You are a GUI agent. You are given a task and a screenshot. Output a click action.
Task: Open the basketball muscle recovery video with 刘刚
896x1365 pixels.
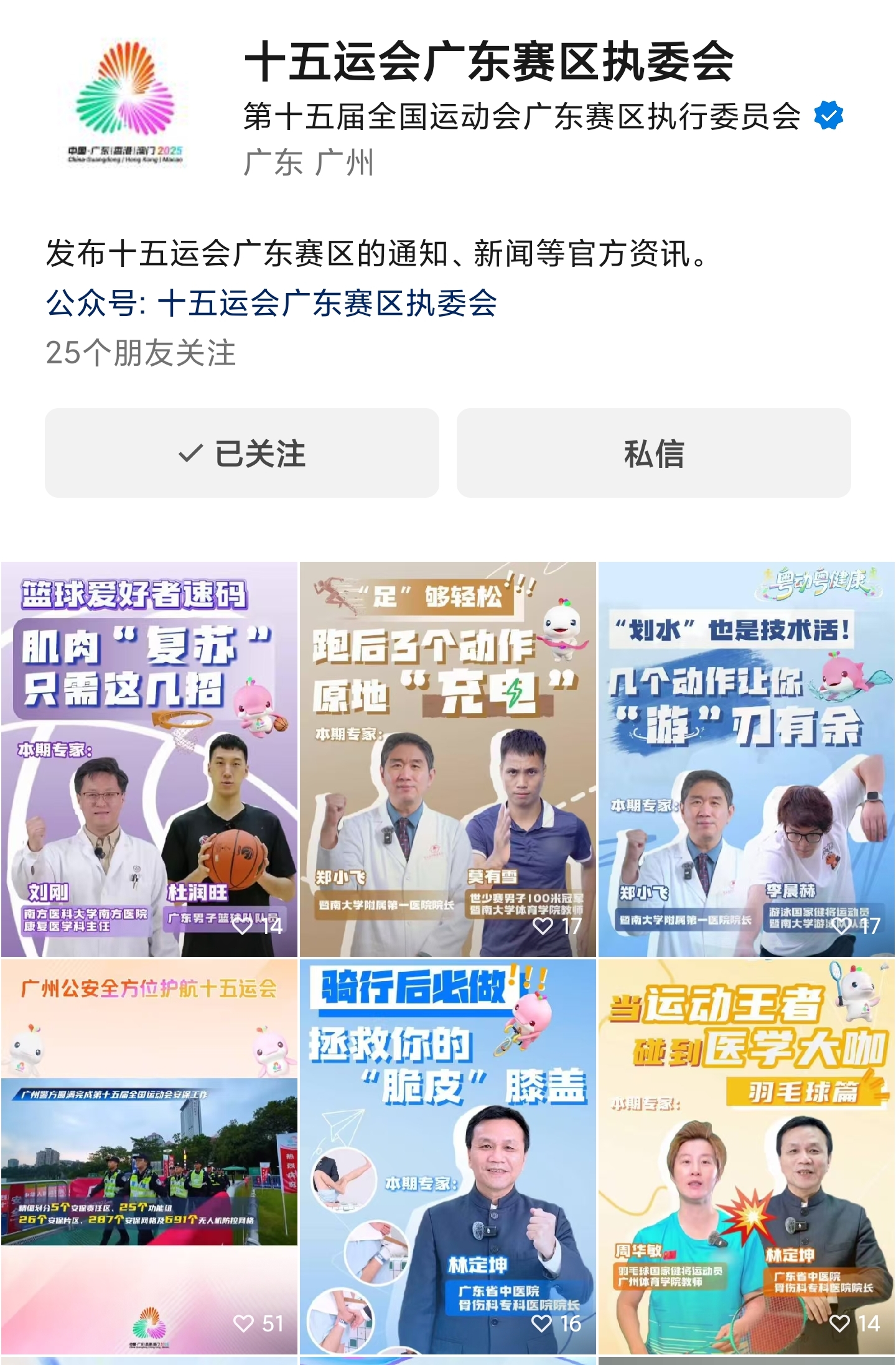click(149, 759)
